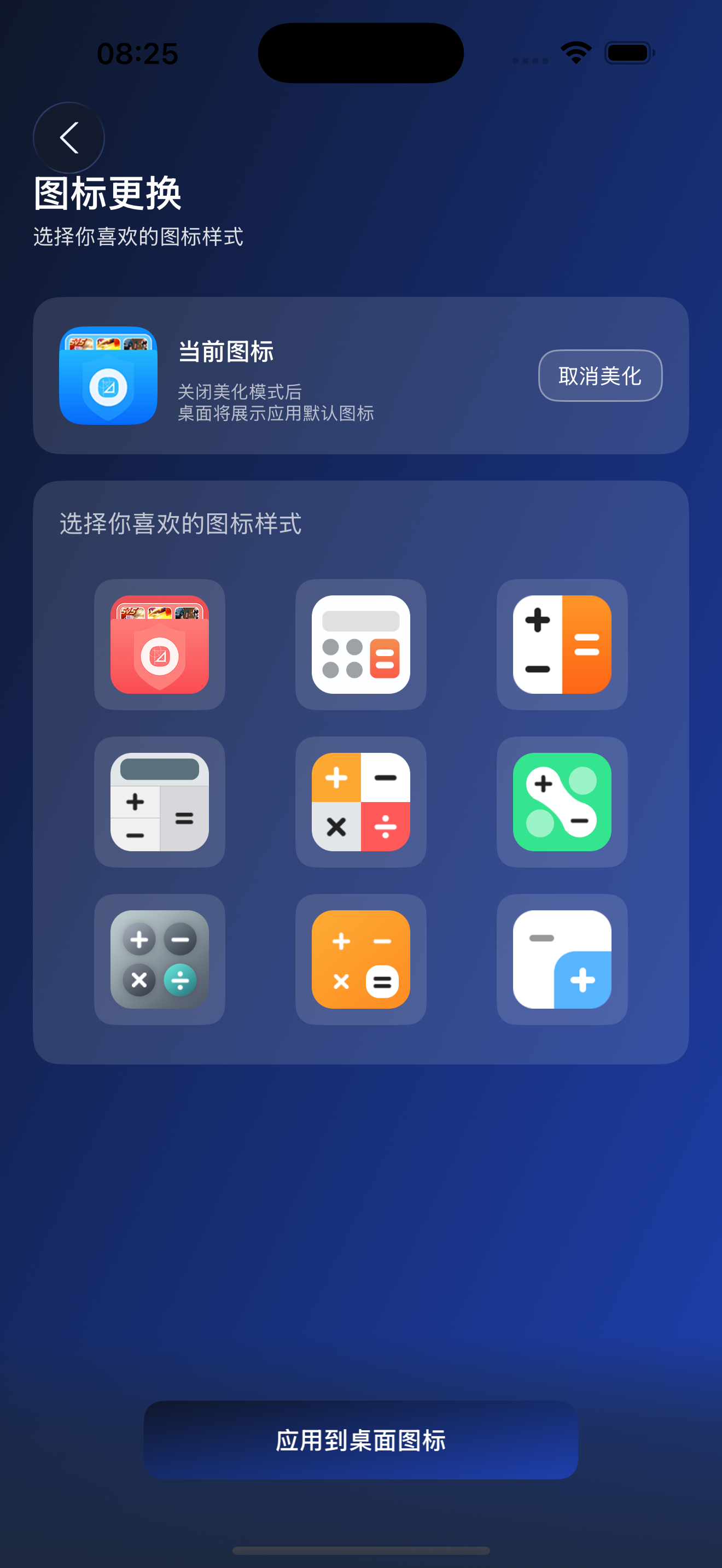Viewport: 722px width, 1568px height.
Task: Choose the white calculator with orange equals key
Action: coord(360,645)
